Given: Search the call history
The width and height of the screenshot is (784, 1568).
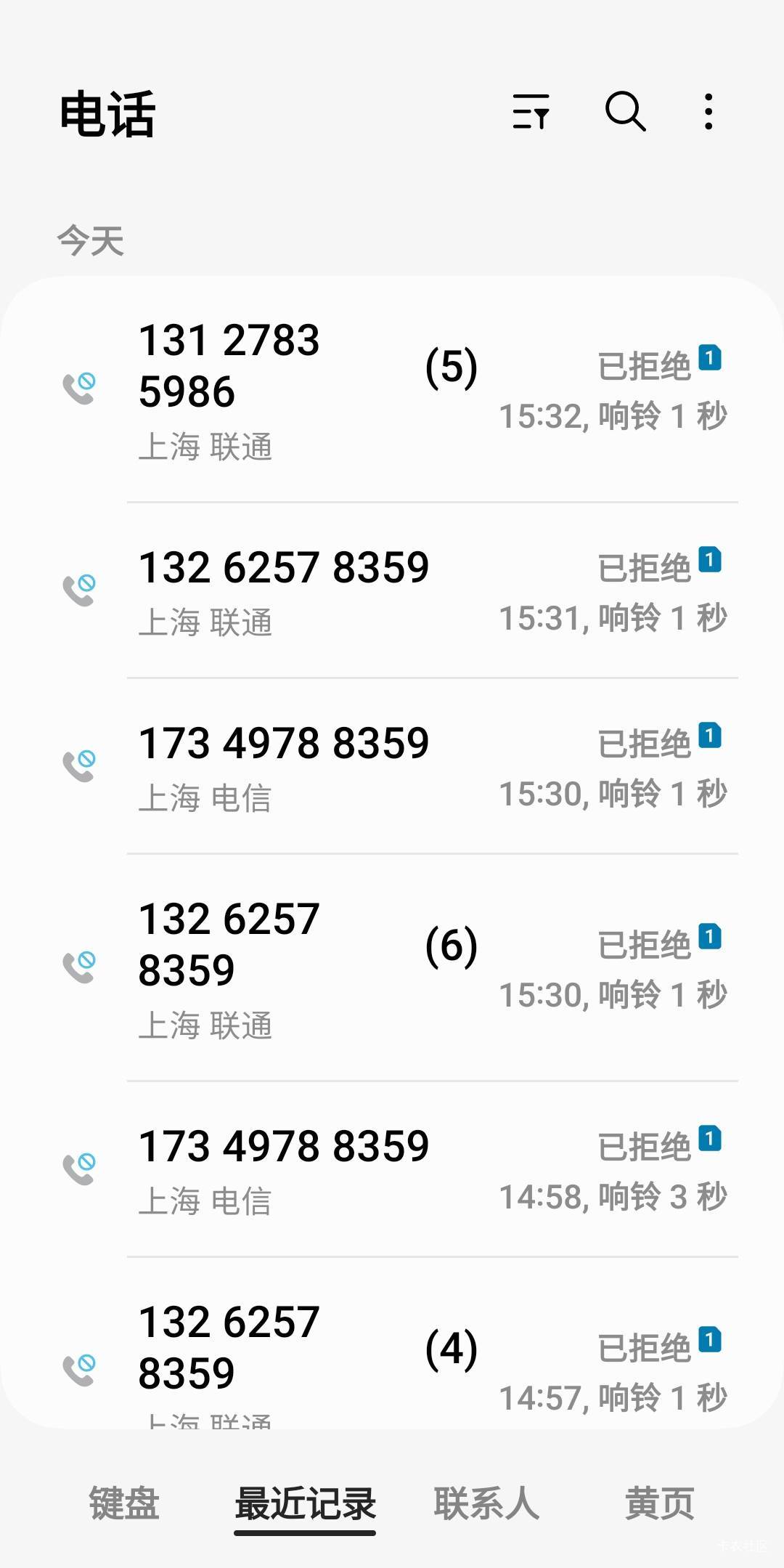Looking at the screenshot, I should coord(625,112).
